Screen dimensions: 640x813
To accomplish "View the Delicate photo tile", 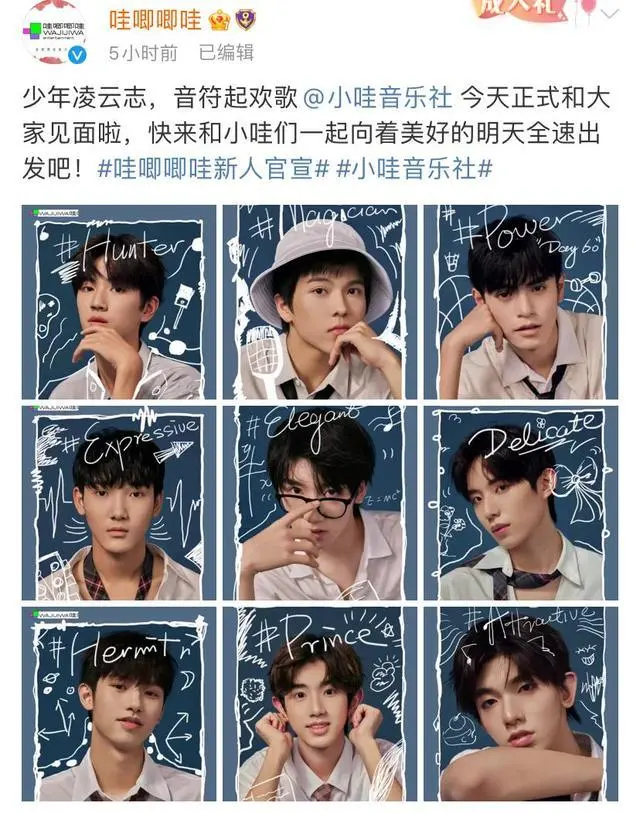I will point(521,502).
